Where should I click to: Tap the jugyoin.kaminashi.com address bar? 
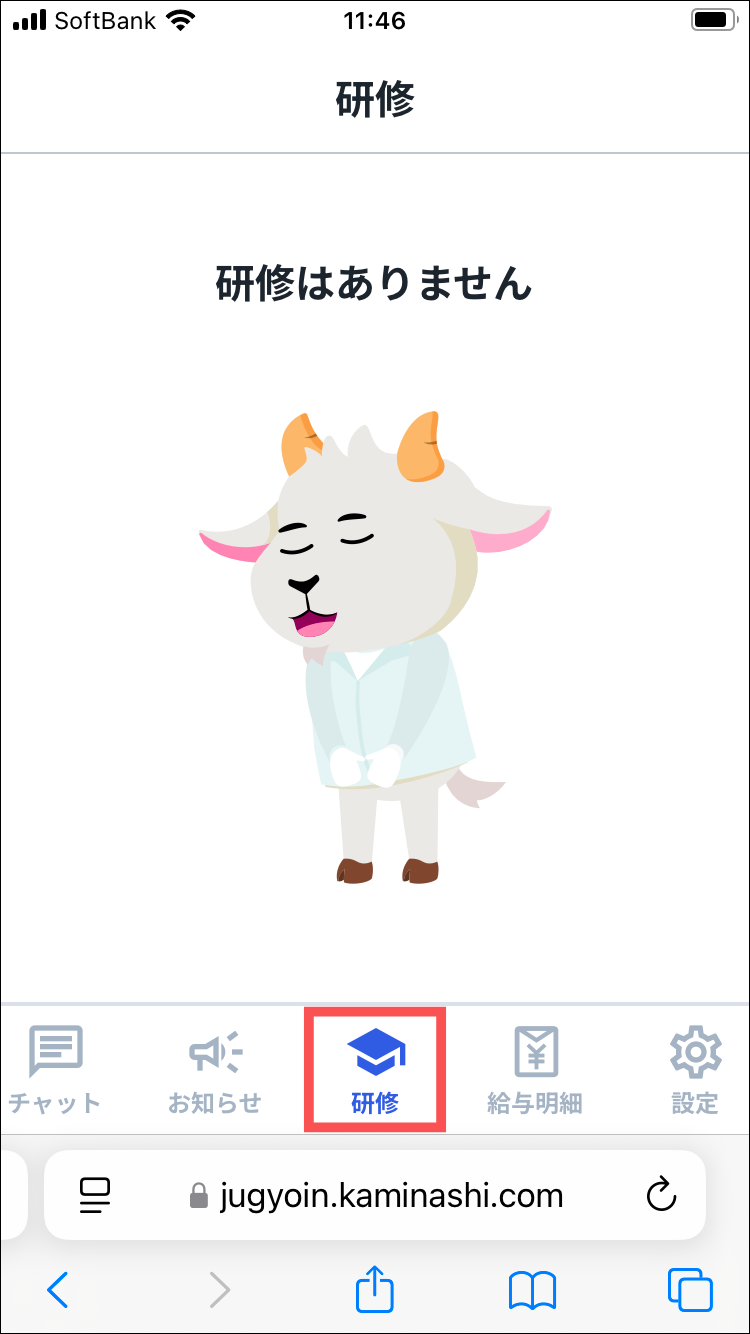(x=390, y=1195)
